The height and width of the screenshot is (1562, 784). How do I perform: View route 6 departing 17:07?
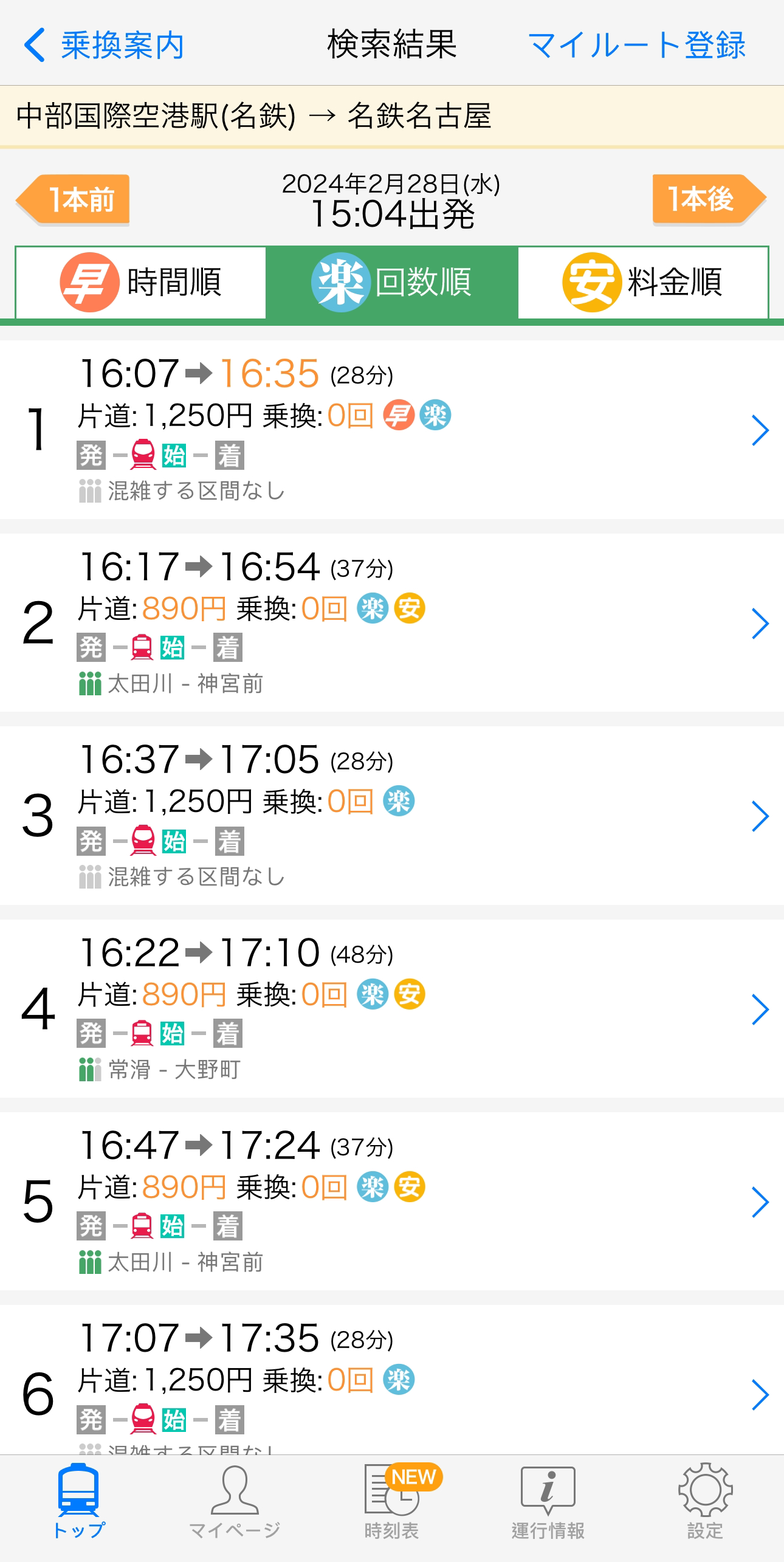coord(392,1380)
